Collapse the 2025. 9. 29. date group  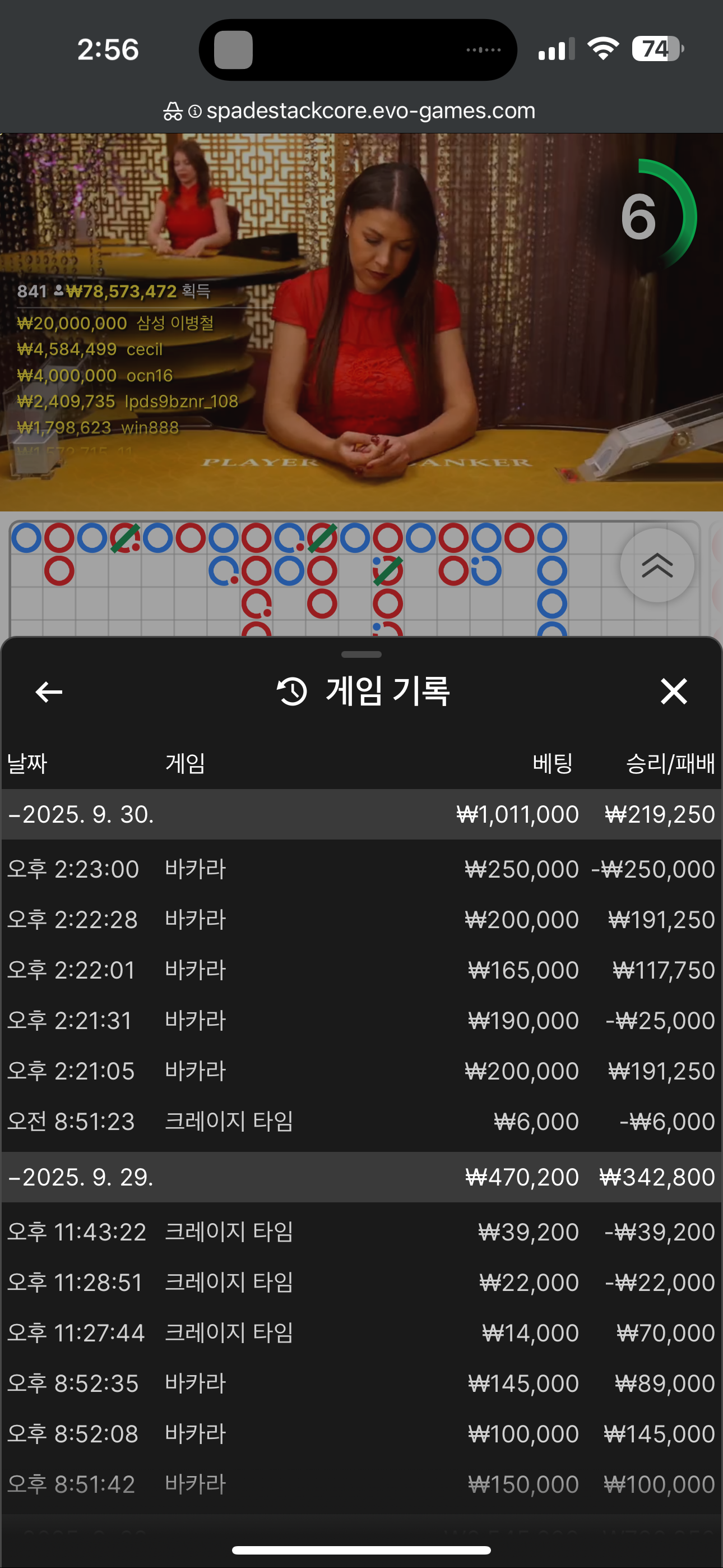coord(82,1177)
